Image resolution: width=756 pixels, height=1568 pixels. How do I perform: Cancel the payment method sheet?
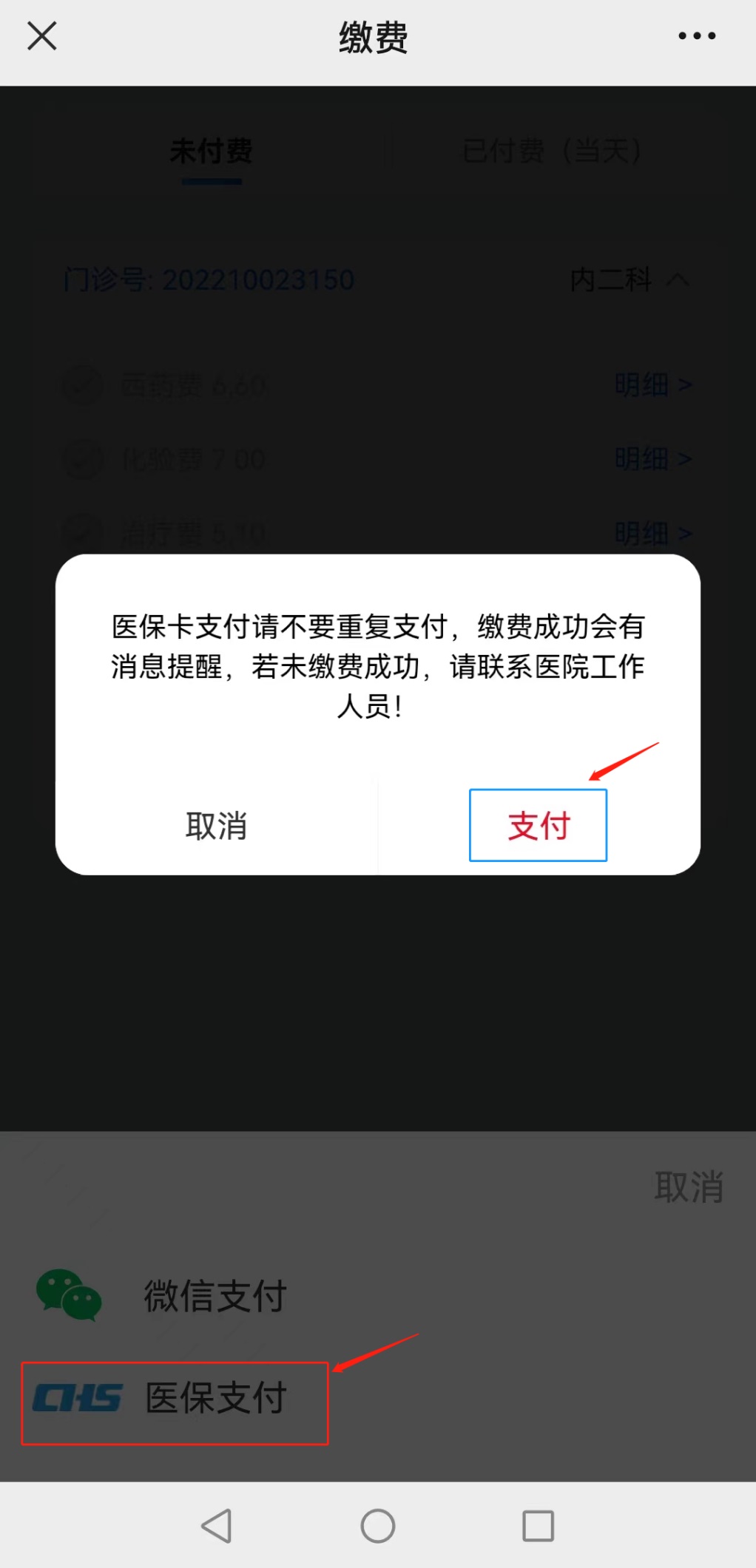coord(689,1187)
